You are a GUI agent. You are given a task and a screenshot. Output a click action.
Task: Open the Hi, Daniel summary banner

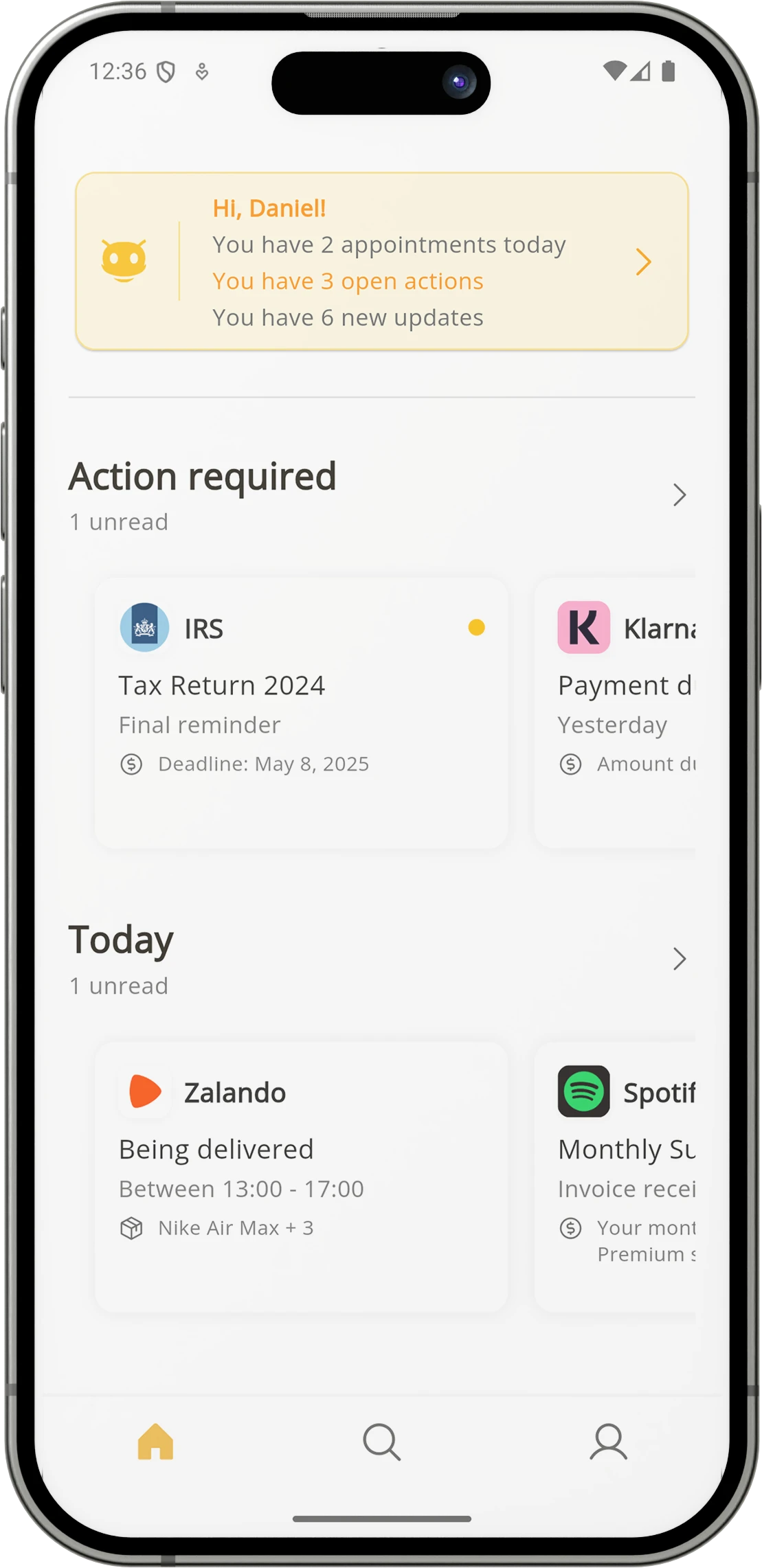click(x=381, y=262)
